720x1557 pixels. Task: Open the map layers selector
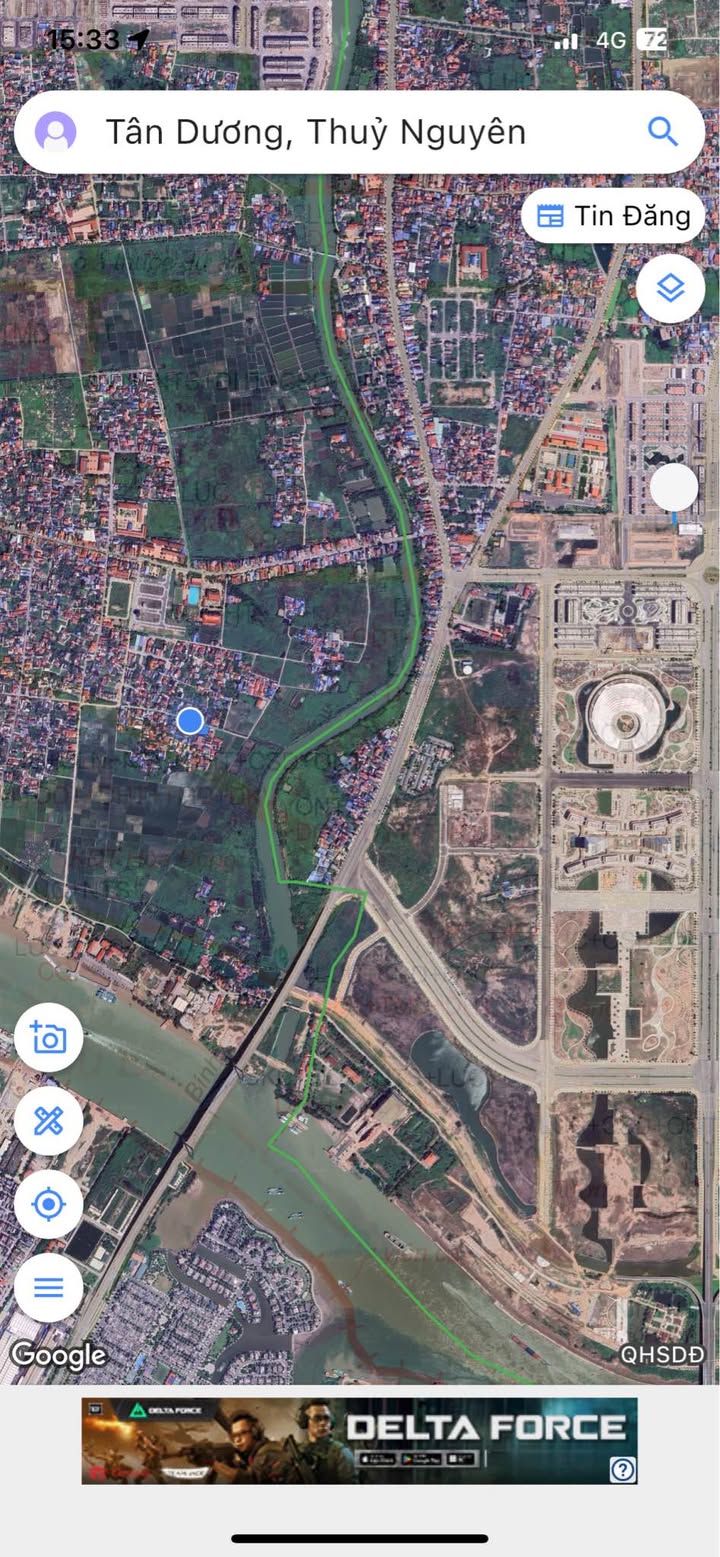point(670,289)
